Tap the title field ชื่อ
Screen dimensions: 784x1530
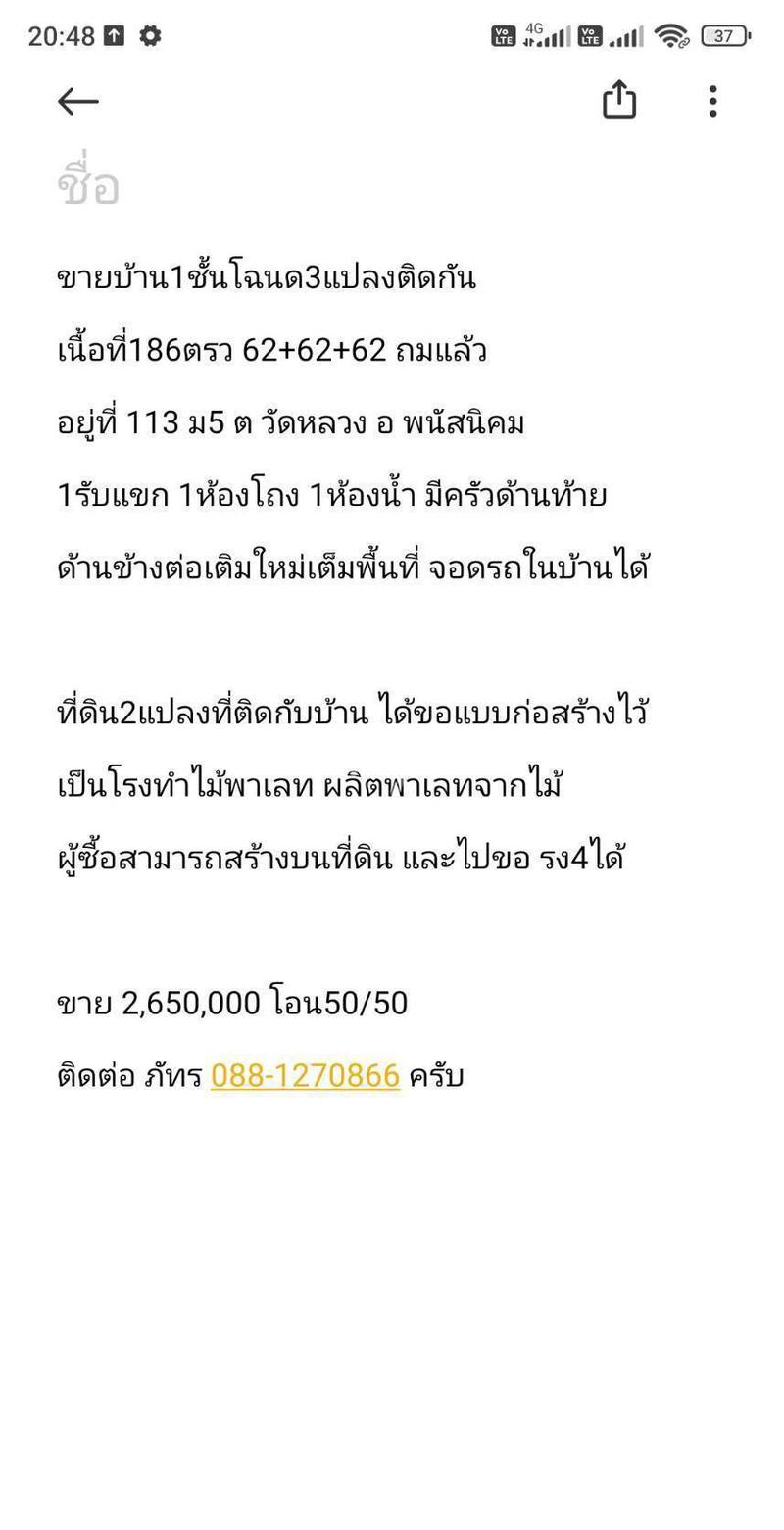tap(88, 186)
